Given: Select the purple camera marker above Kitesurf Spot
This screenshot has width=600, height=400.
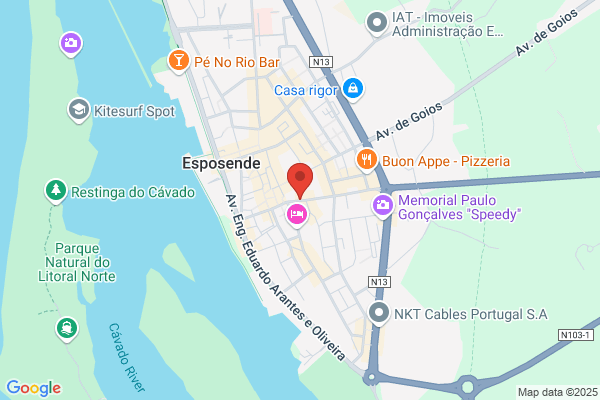Looking at the screenshot, I should [71, 44].
